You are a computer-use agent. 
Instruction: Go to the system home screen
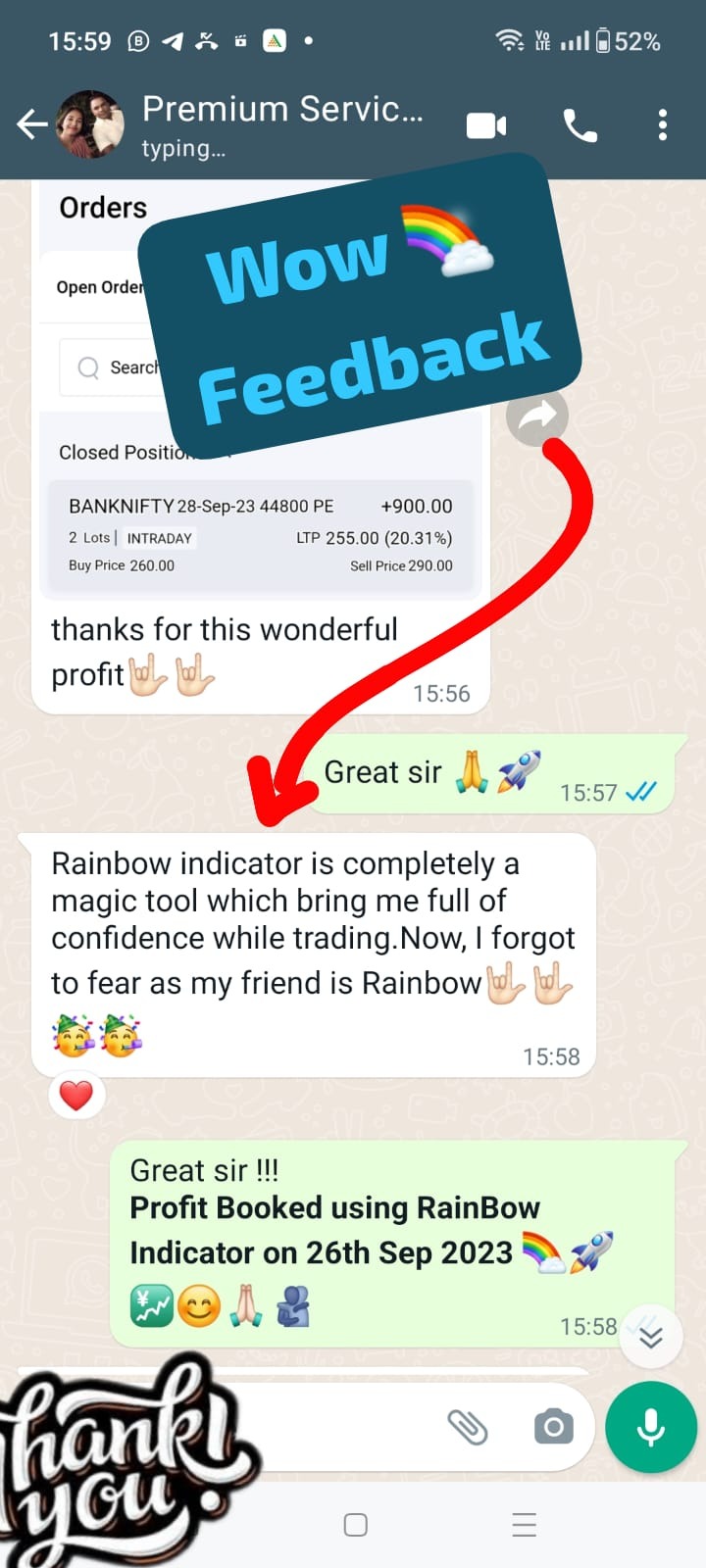pos(355,1525)
